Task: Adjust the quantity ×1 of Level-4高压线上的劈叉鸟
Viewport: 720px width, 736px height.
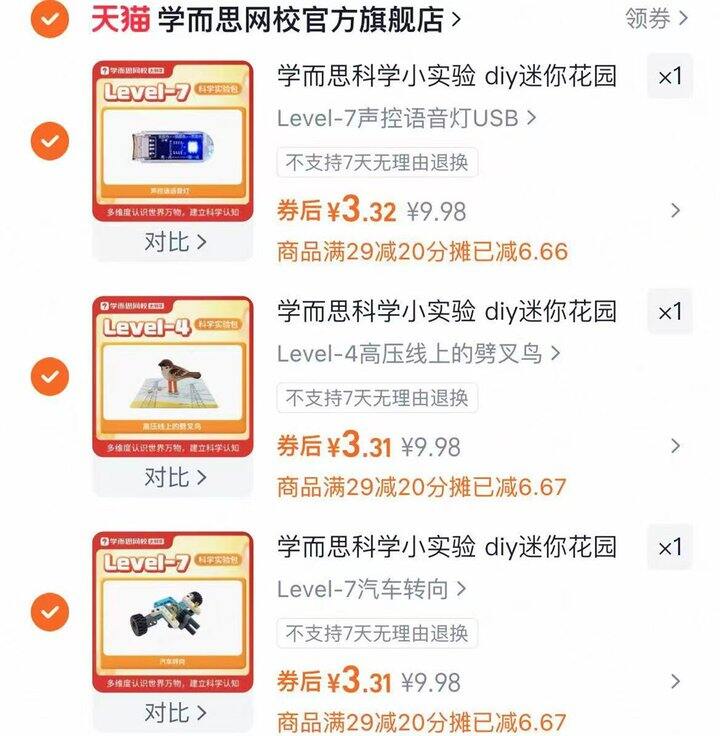Action: pyautogui.click(x=669, y=312)
